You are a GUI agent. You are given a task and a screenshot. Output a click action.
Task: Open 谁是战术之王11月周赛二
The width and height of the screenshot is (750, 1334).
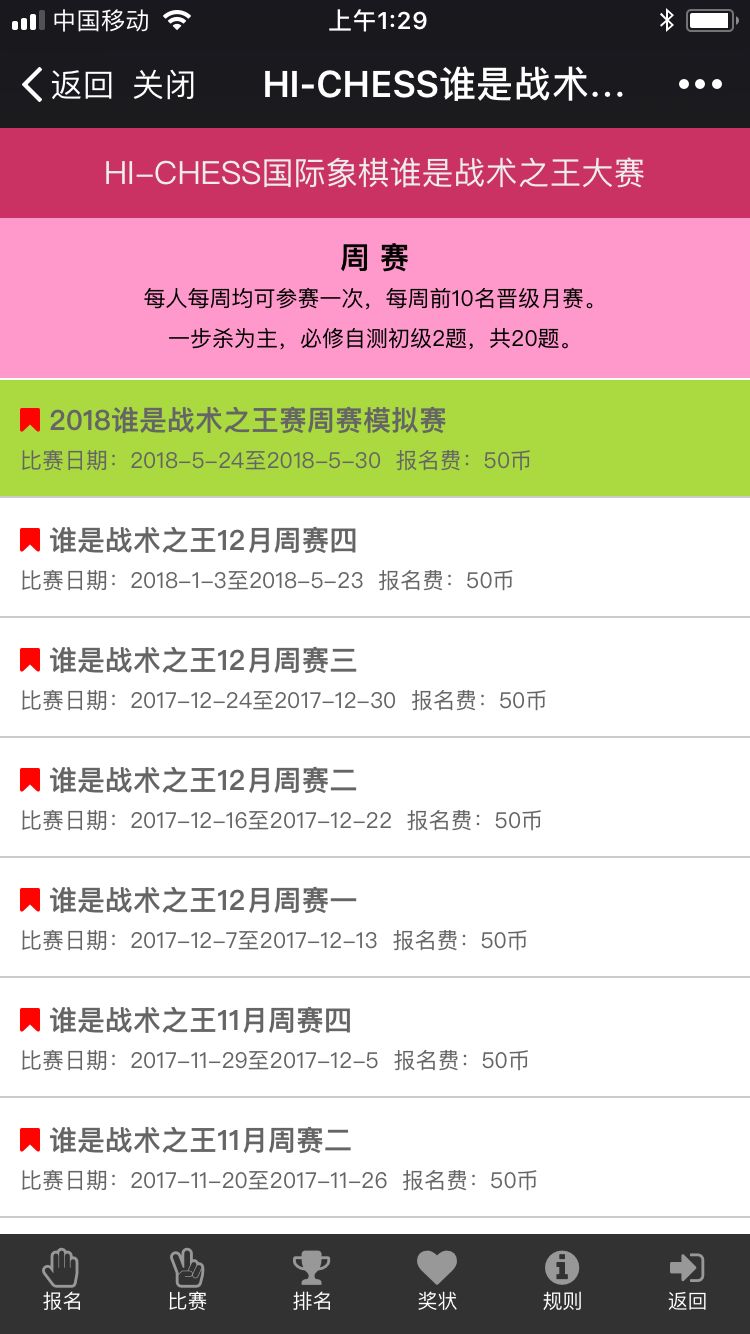pos(375,1158)
